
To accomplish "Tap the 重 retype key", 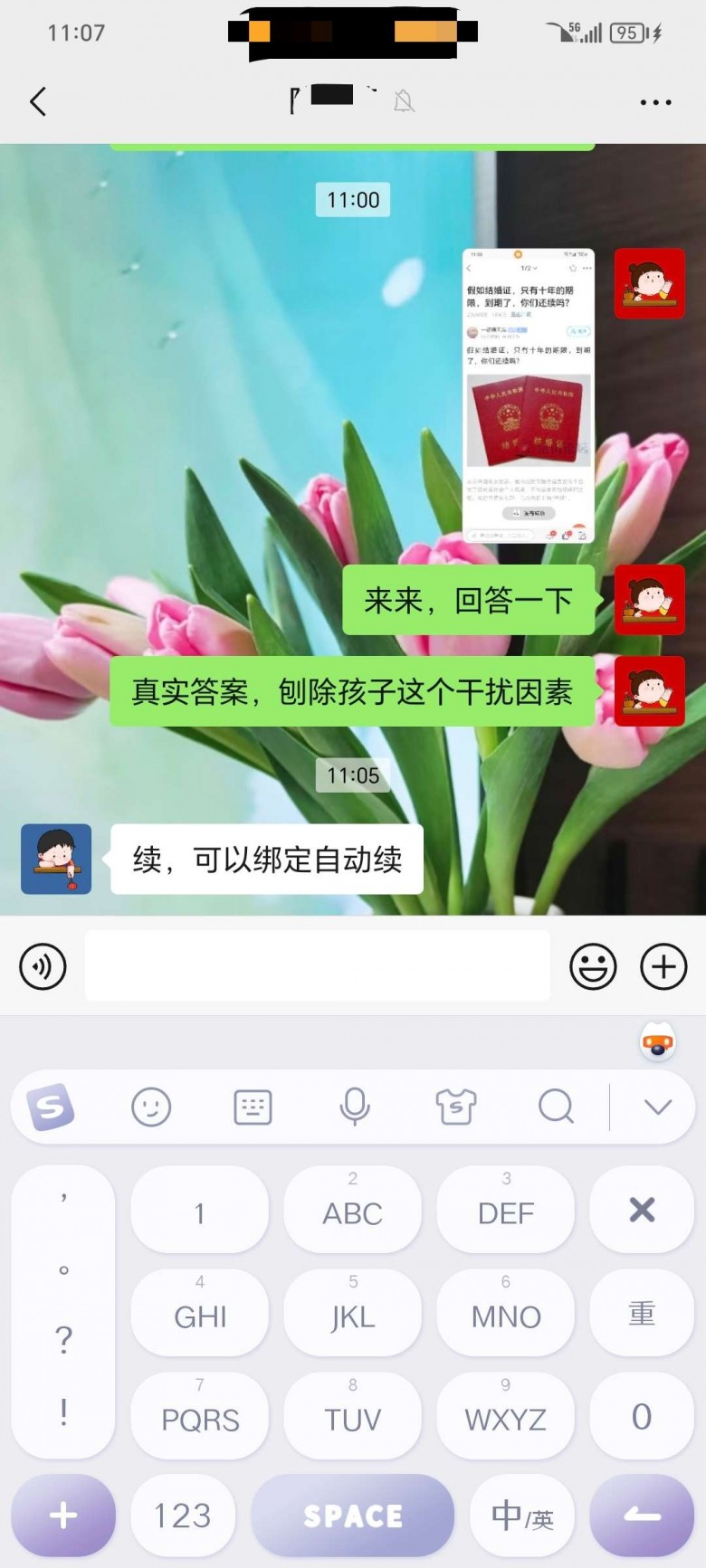I will pos(641,1313).
